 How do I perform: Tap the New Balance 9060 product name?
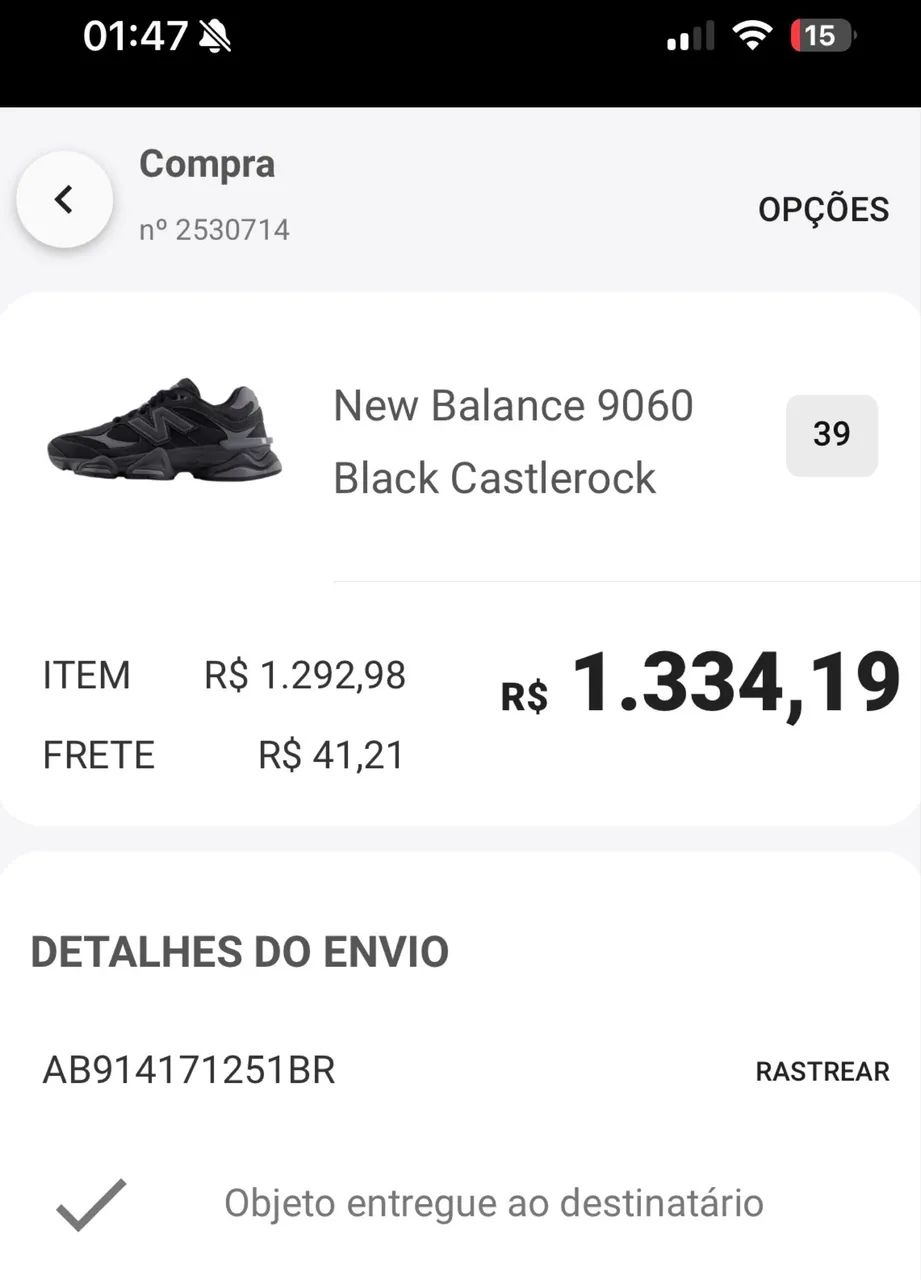pyautogui.click(x=512, y=406)
